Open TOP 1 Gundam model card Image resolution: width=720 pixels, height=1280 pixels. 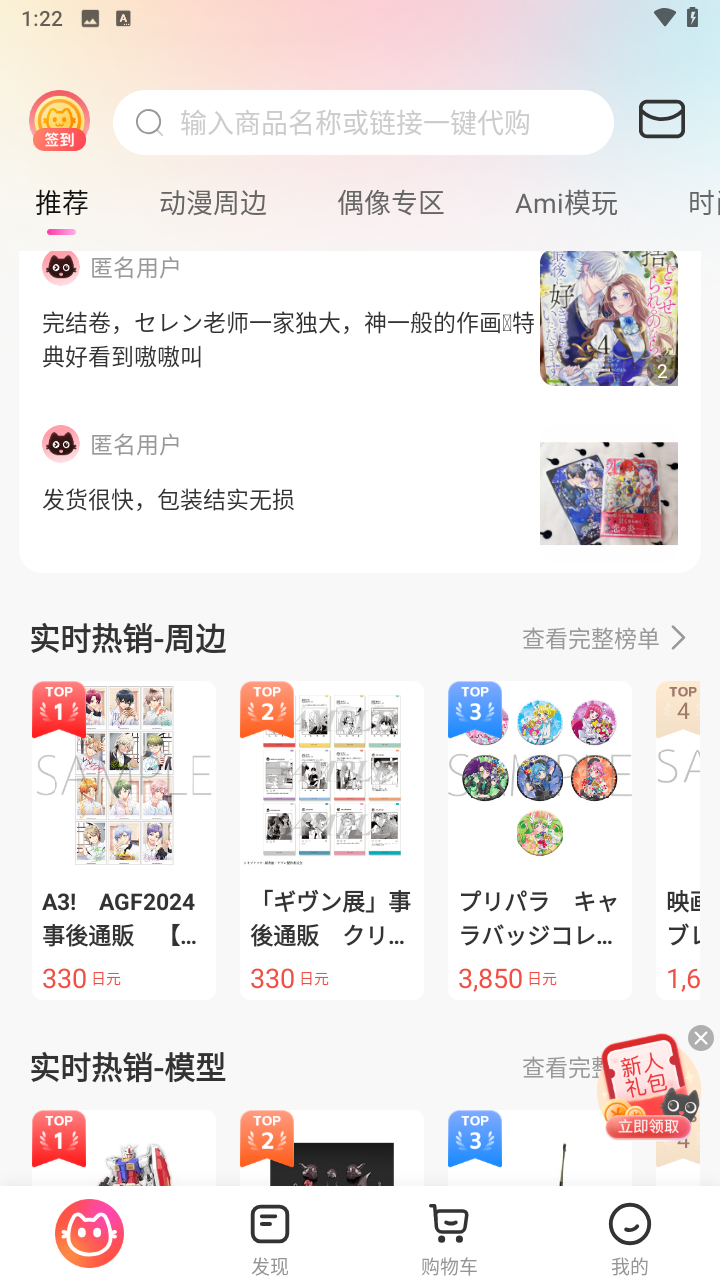coord(124,1150)
